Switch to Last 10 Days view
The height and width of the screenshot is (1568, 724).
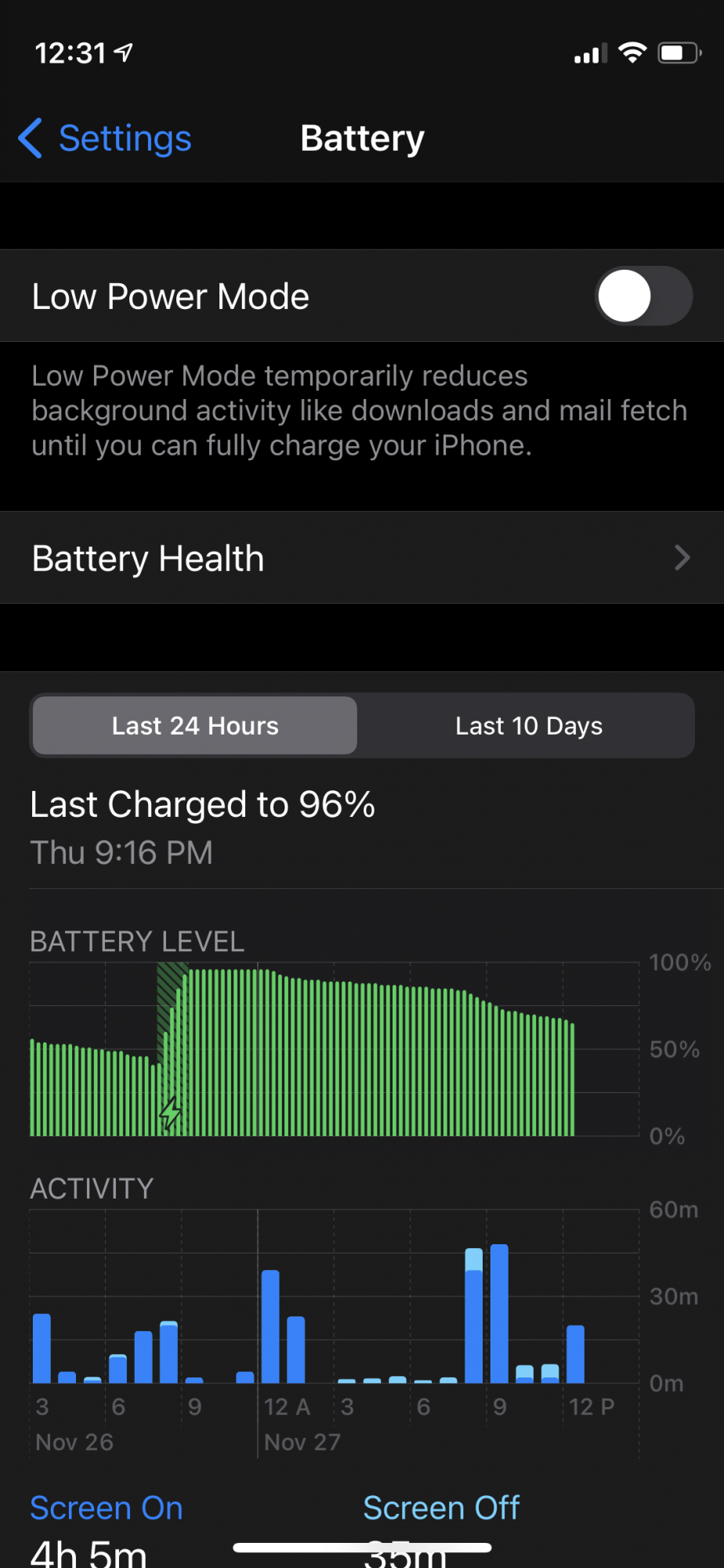click(x=529, y=726)
